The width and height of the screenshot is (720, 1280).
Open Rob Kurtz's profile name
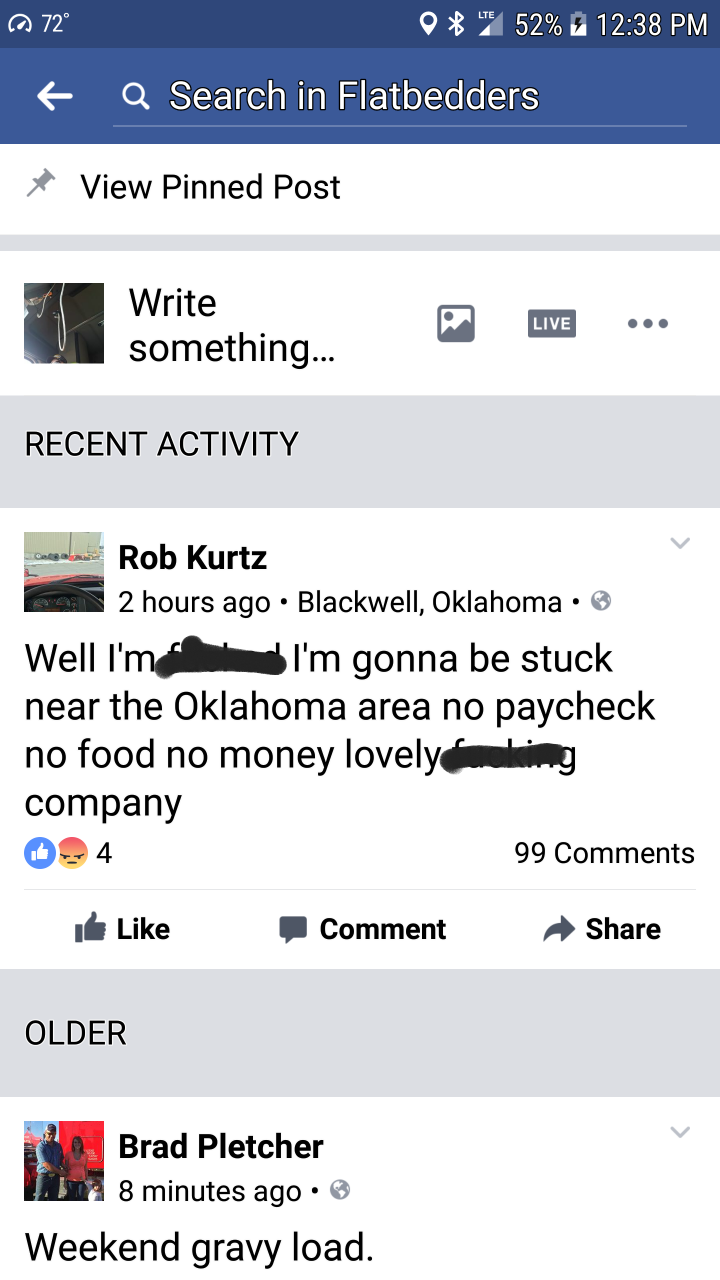[193, 557]
